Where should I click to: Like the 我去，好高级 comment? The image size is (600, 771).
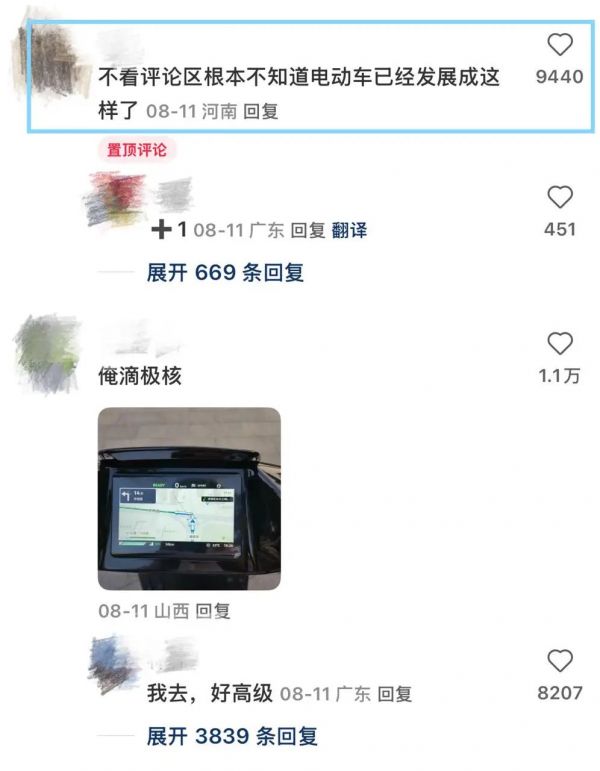(x=560, y=660)
